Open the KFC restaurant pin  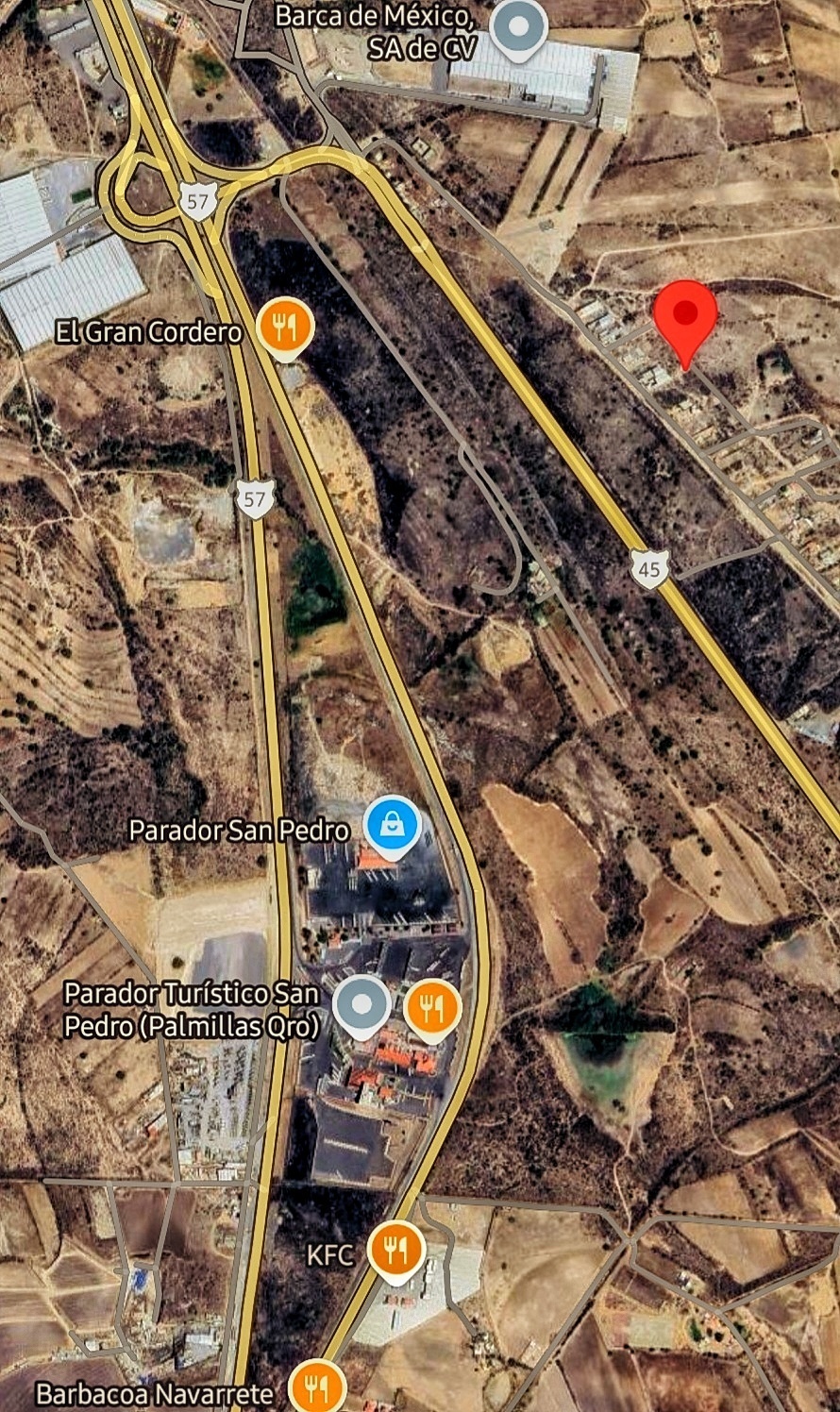pyautogui.click(x=396, y=1251)
